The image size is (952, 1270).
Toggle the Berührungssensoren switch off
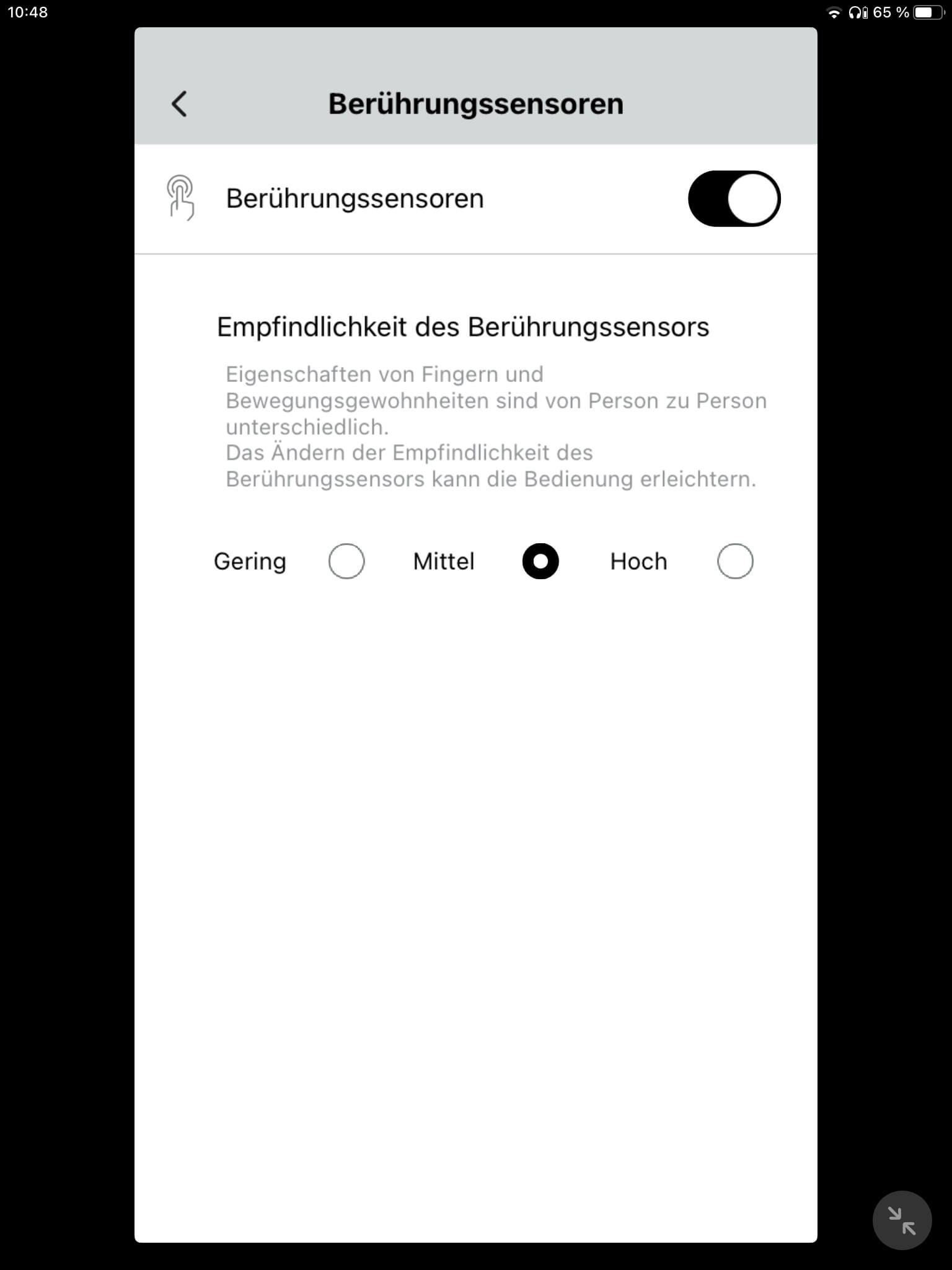(x=734, y=198)
